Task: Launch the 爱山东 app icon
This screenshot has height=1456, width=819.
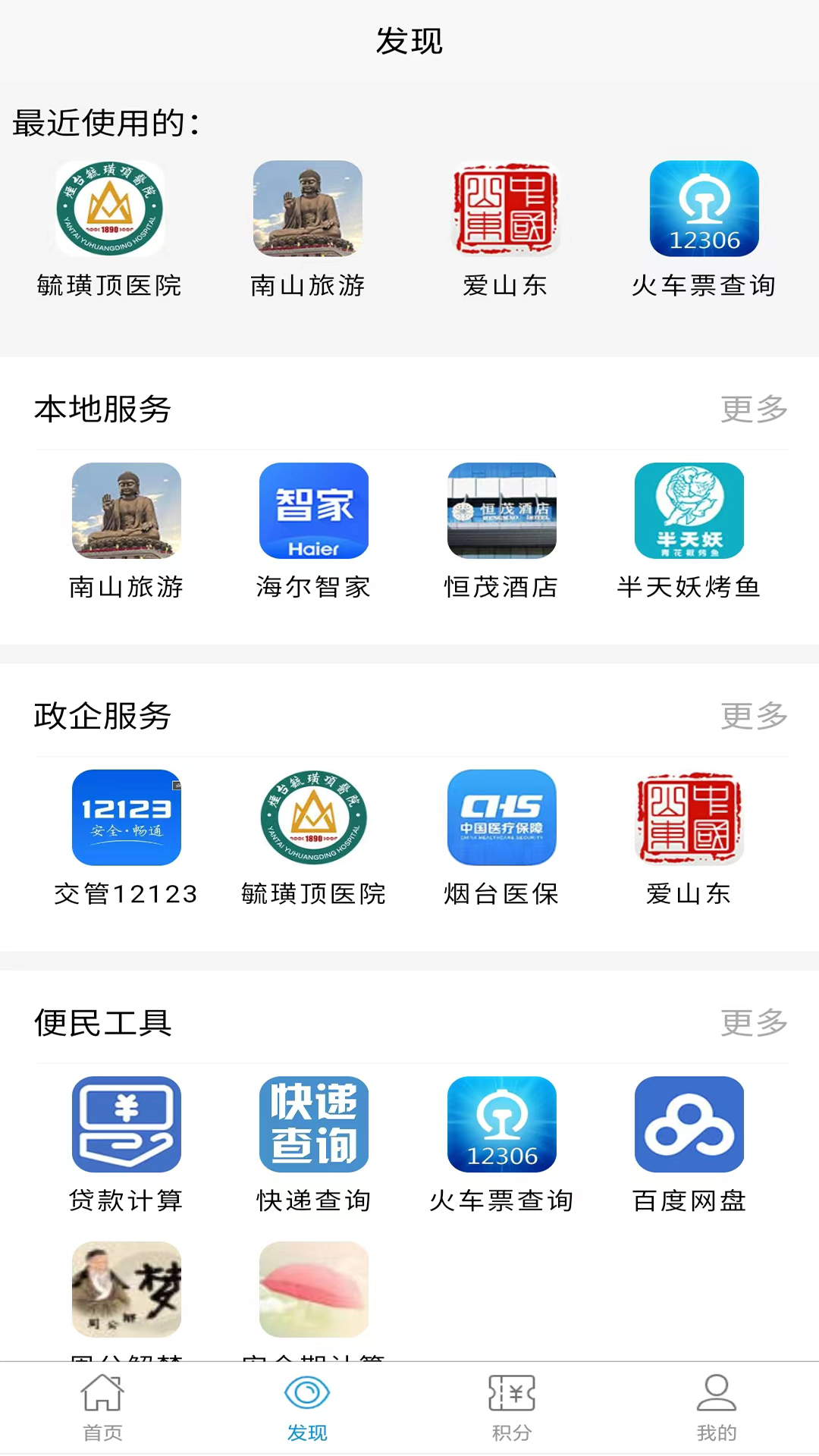Action: click(x=506, y=209)
